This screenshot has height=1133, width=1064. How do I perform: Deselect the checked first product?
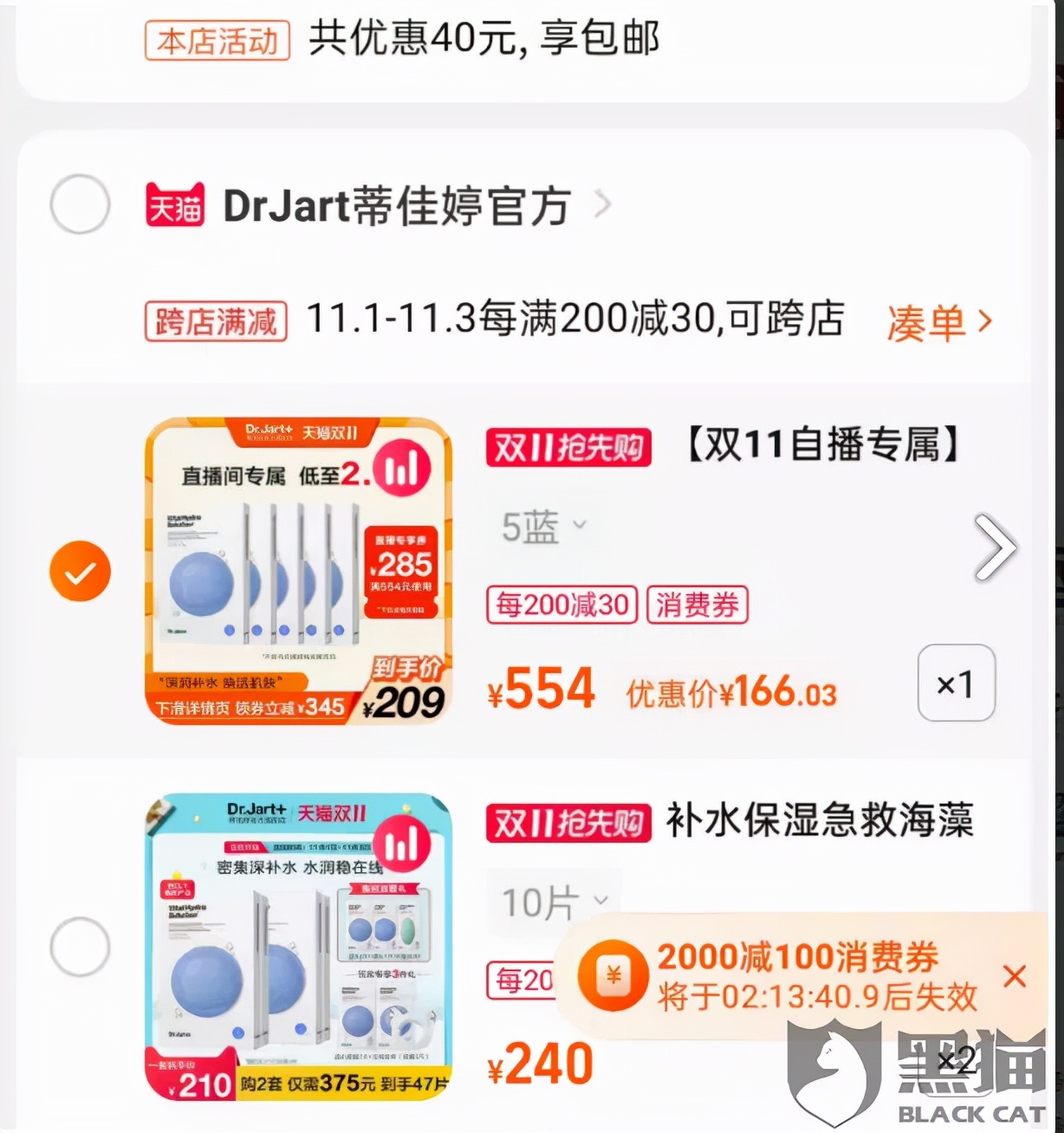pyautogui.click(x=79, y=570)
